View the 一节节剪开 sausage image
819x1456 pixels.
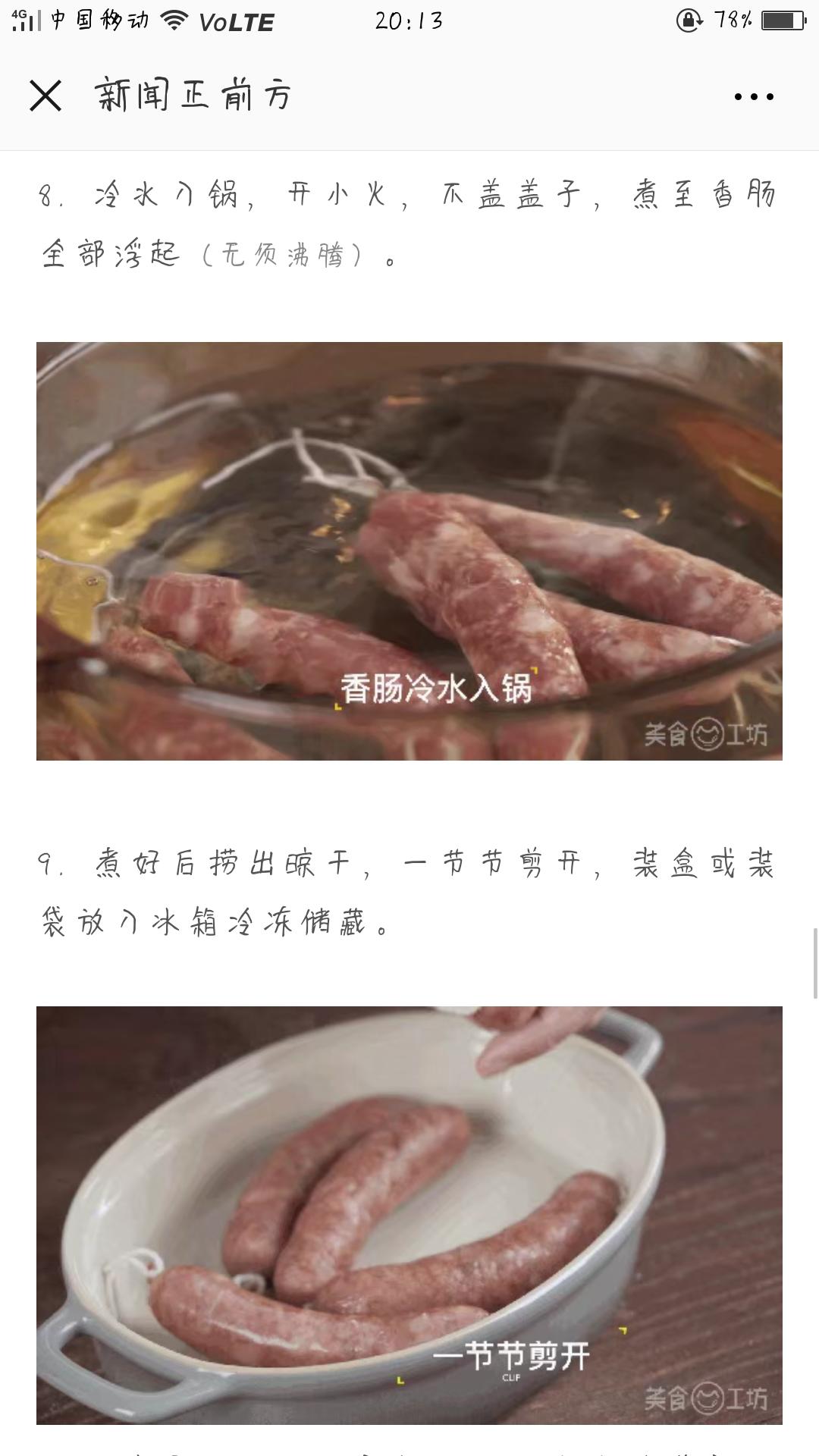click(x=409, y=1215)
